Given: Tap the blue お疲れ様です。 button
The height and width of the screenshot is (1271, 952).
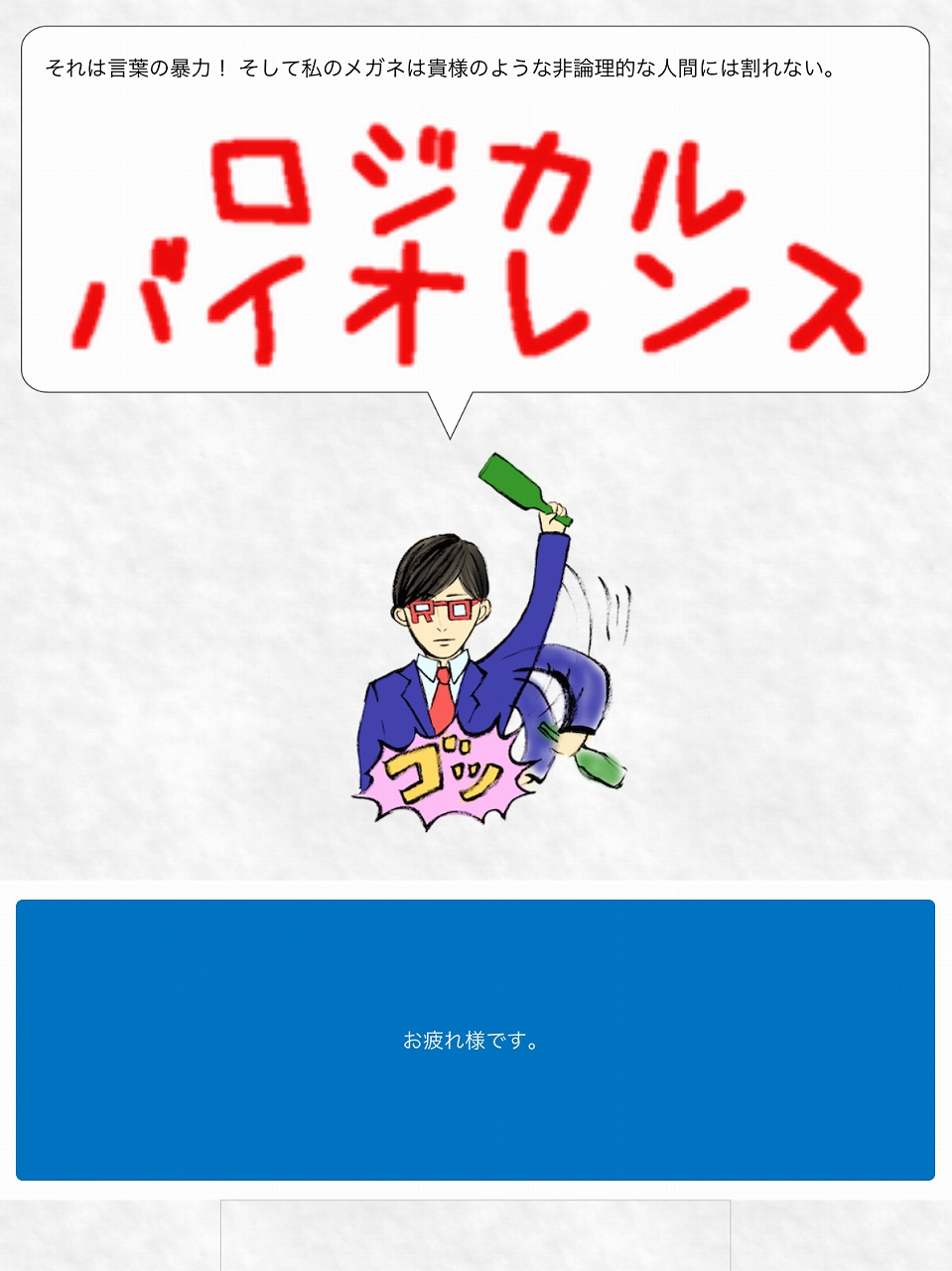Looking at the screenshot, I should (x=476, y=1040).
